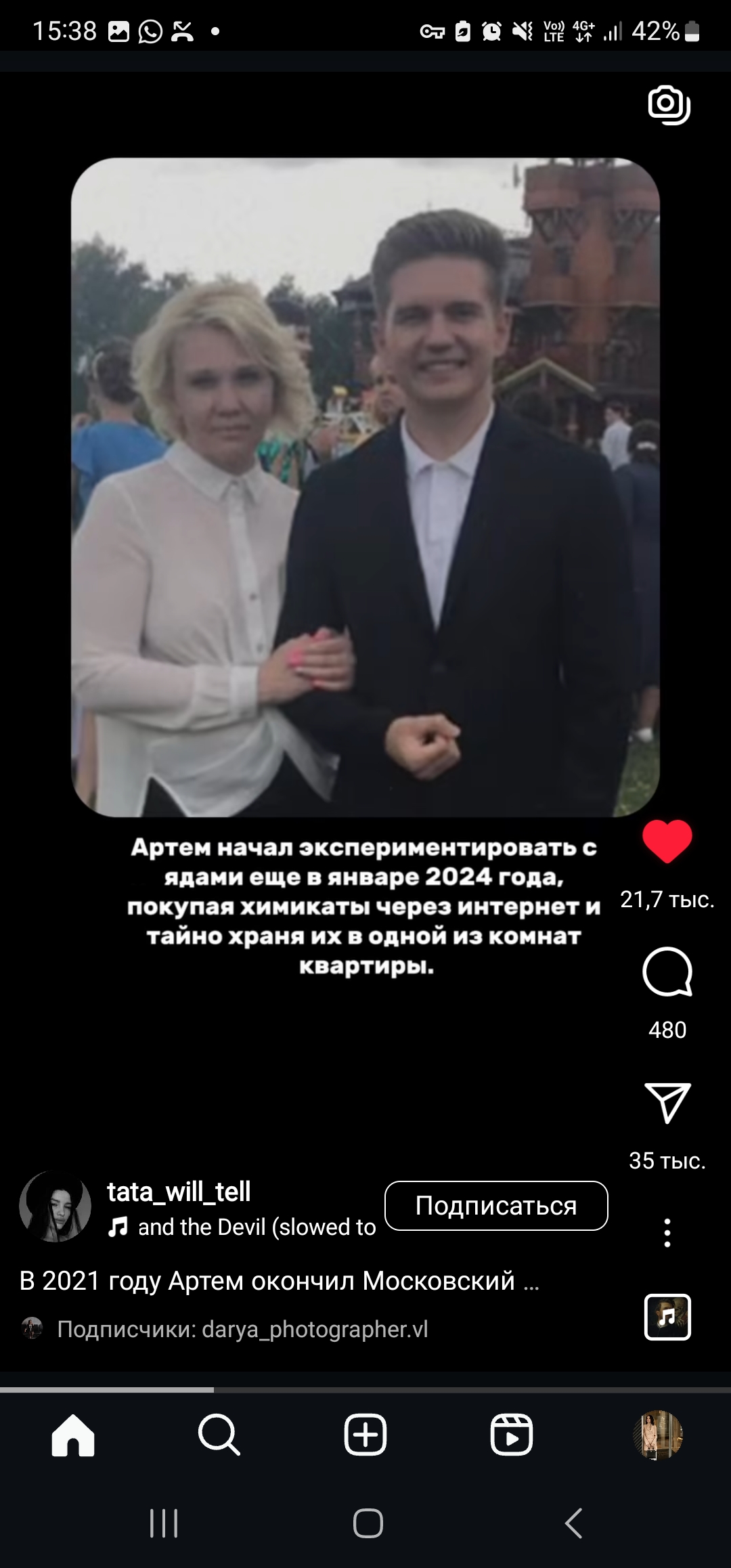This screenshot has width=731, height=1568.
Task: Tap the system recent apps button
Action: click(163, 1524)
